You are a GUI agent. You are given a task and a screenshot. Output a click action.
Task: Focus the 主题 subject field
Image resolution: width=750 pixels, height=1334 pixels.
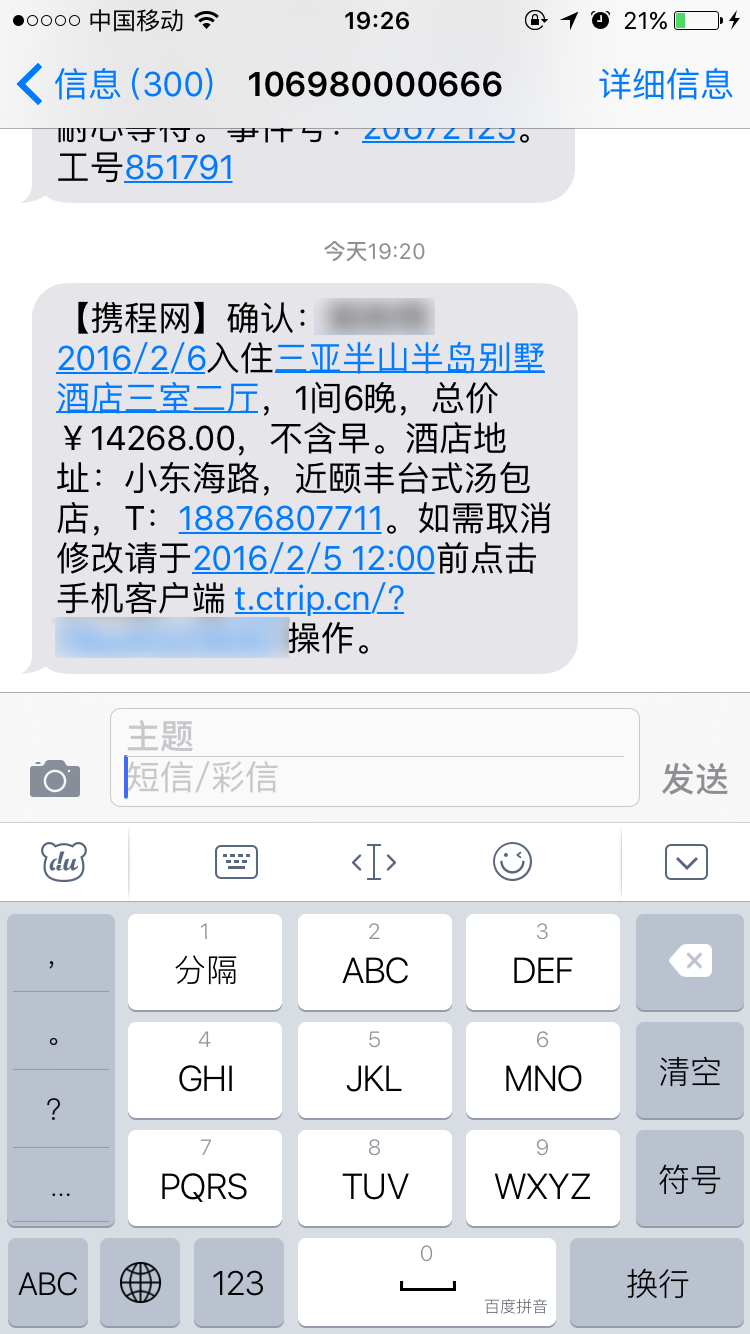[374, 734]
